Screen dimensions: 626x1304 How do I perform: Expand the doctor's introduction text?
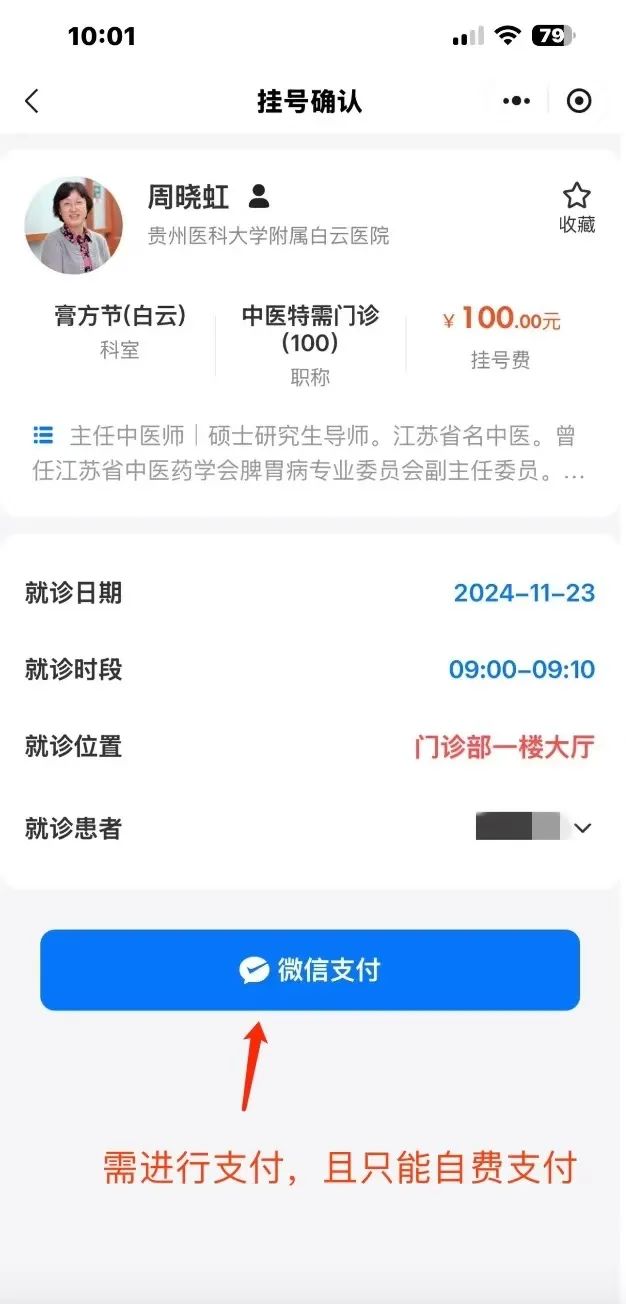click(x=308, y=454)
